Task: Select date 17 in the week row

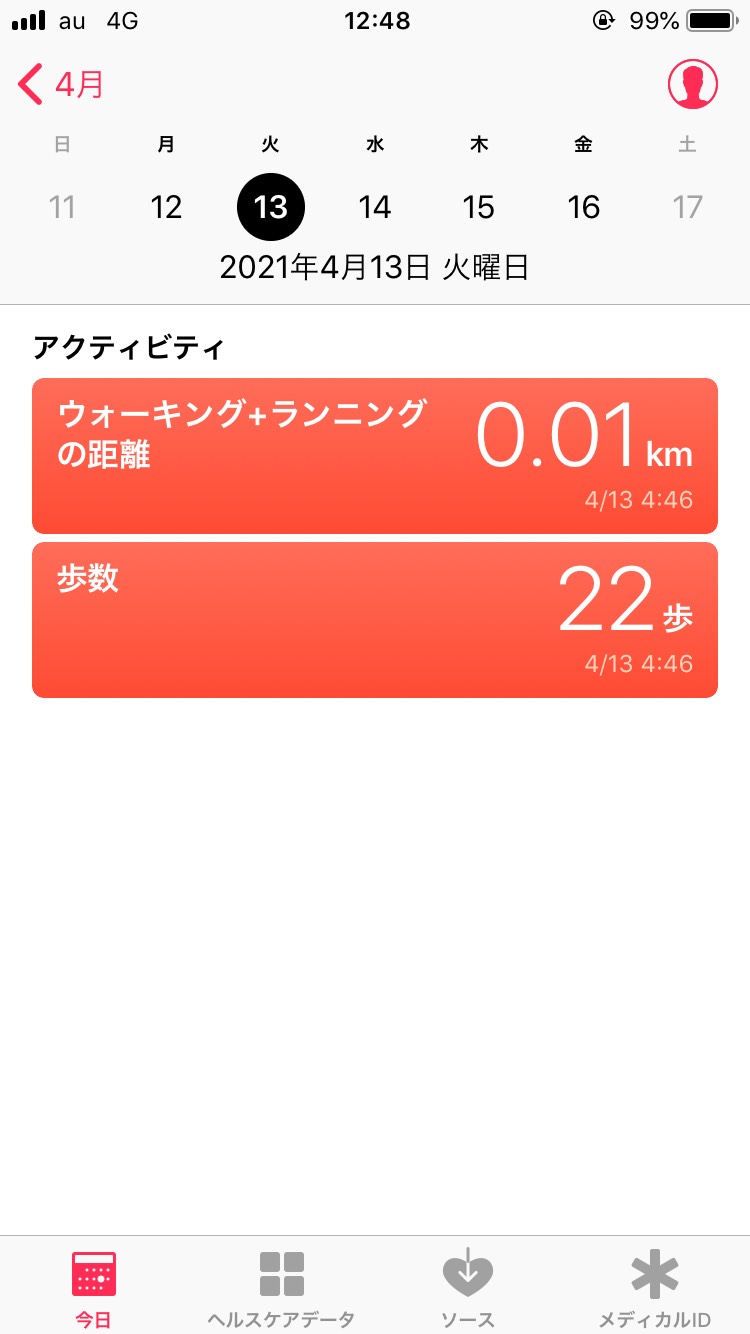Action: [687, 207]
